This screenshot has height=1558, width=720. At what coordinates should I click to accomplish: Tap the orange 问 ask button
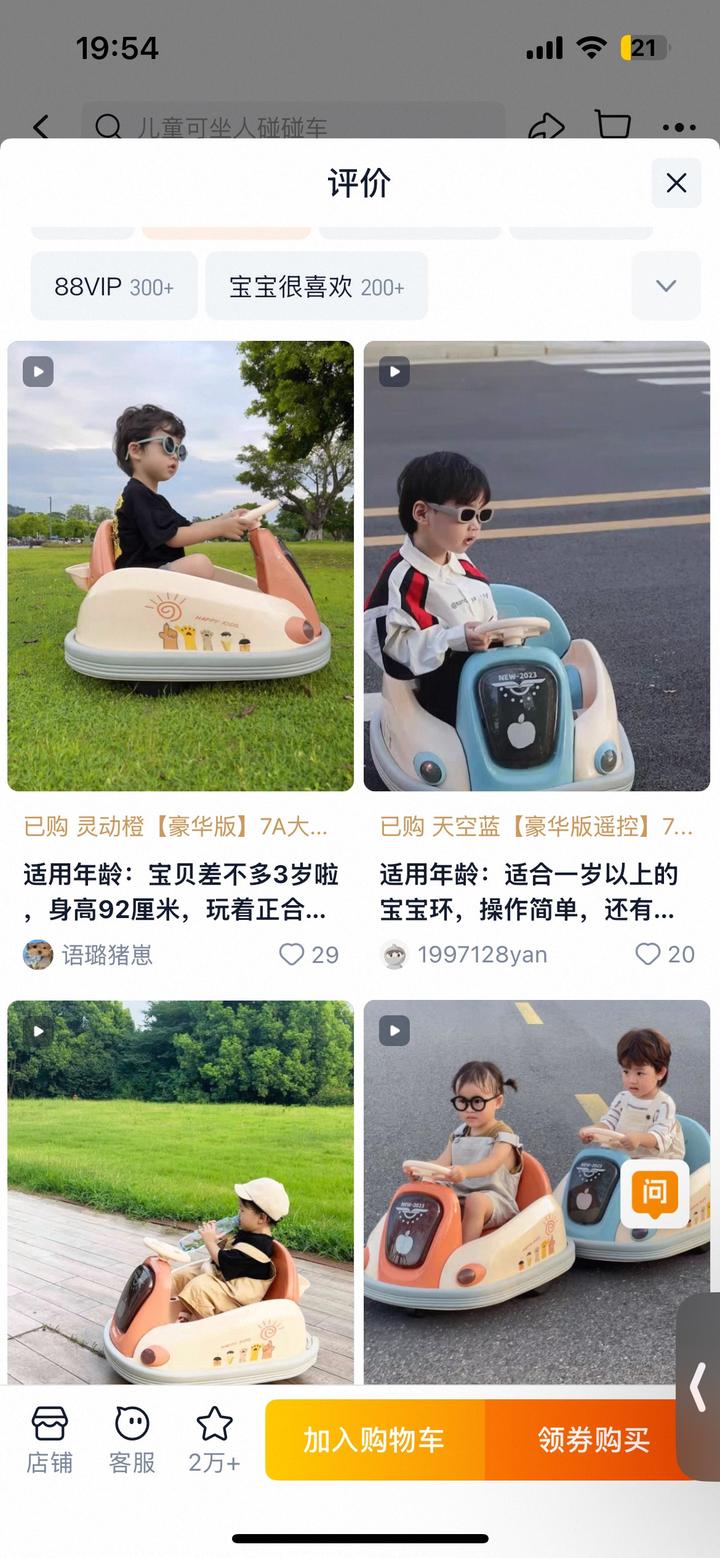(x=654, y=1193)
